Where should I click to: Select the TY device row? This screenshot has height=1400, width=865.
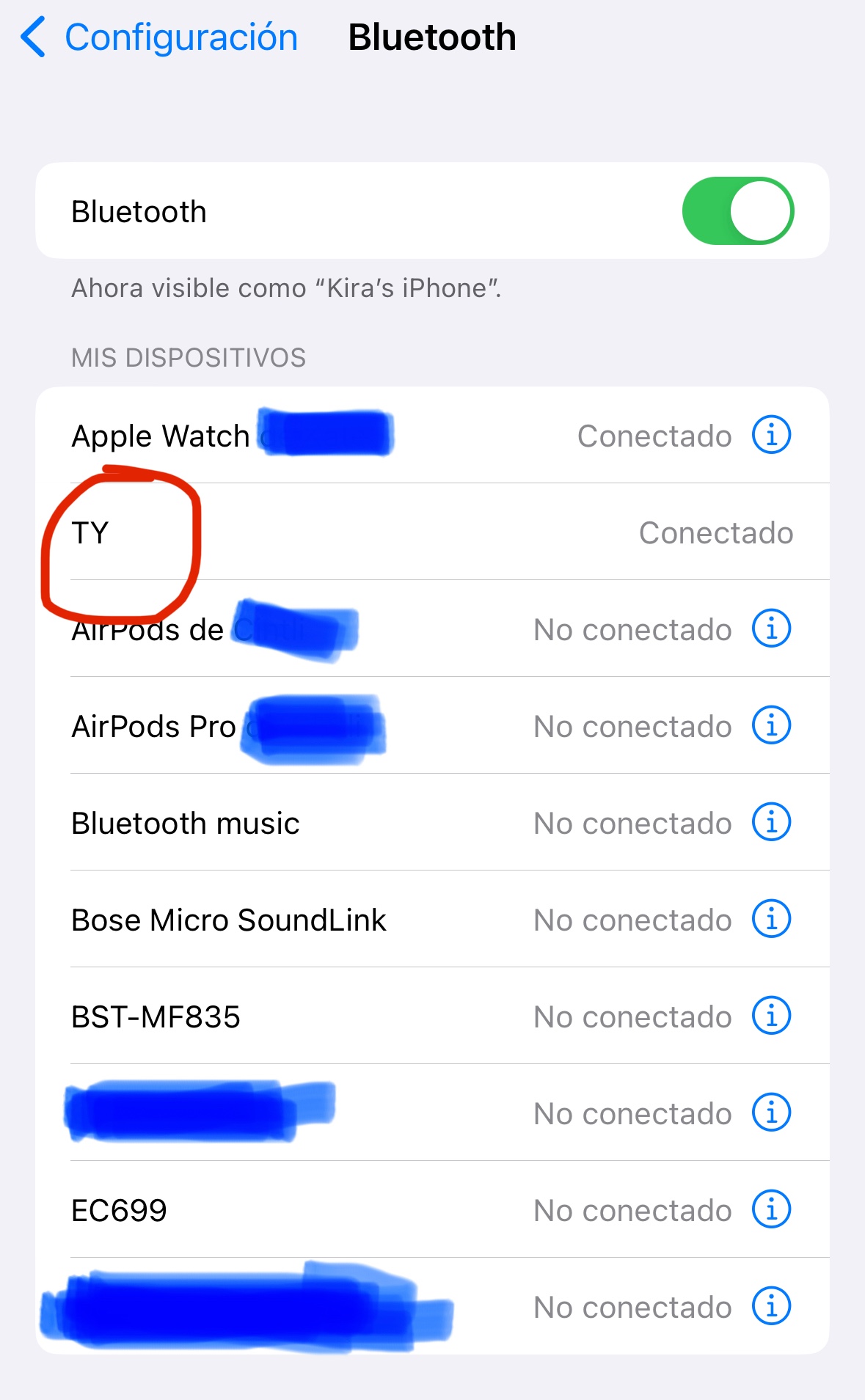[432, 532]
